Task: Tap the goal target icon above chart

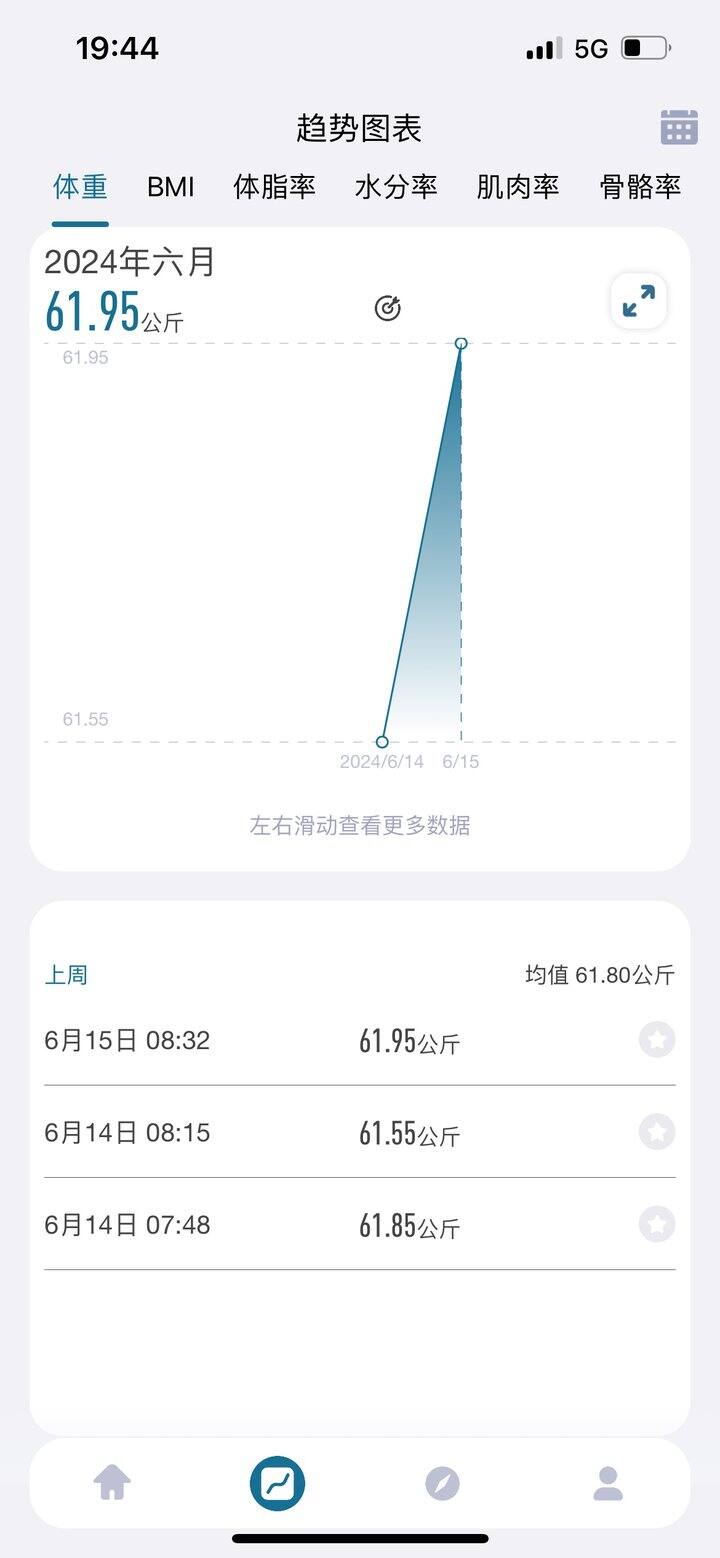Action: pyautogui.click(x=388, y=309)
